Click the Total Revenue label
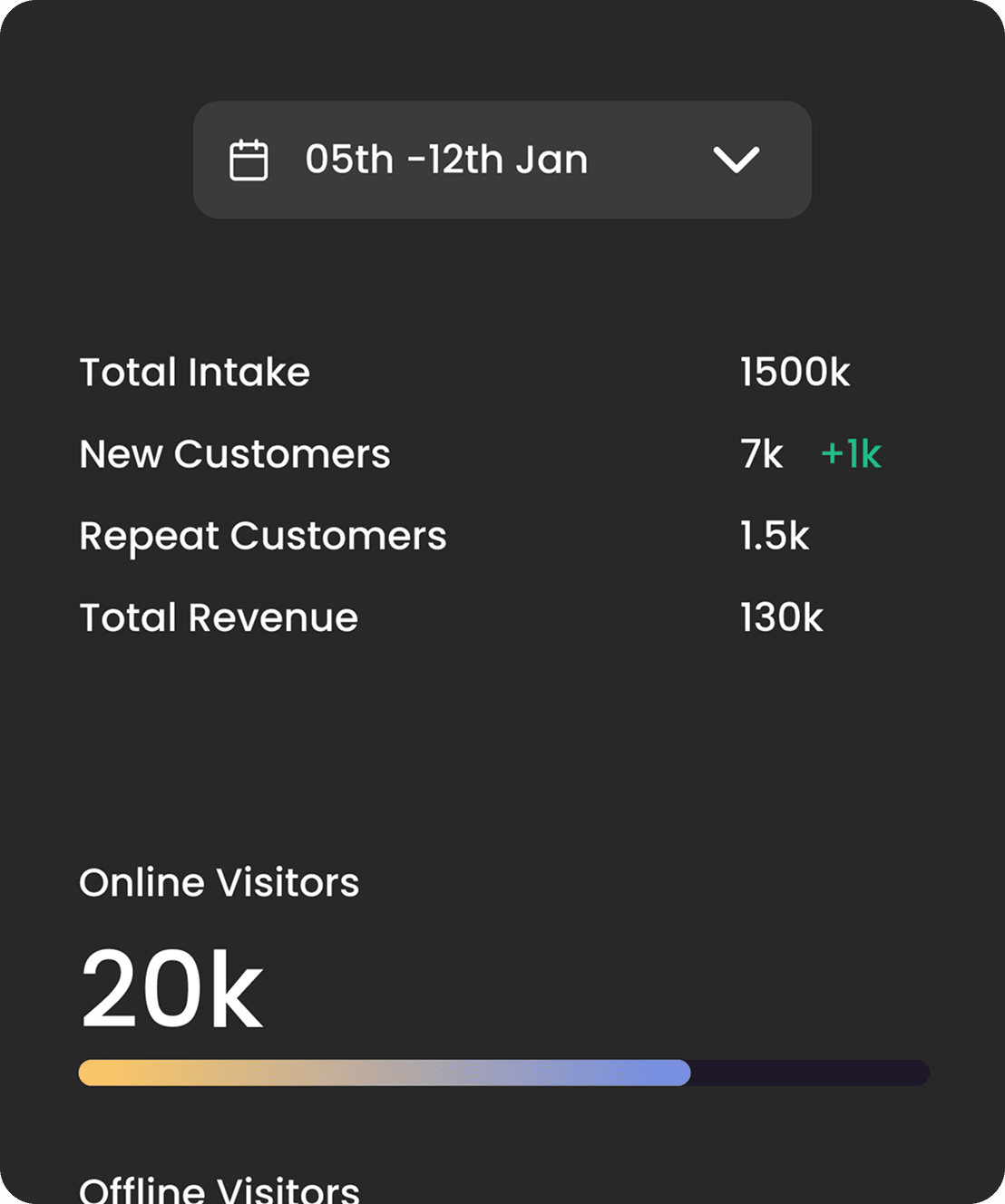1005x1204 pixels. click(218, 617)
